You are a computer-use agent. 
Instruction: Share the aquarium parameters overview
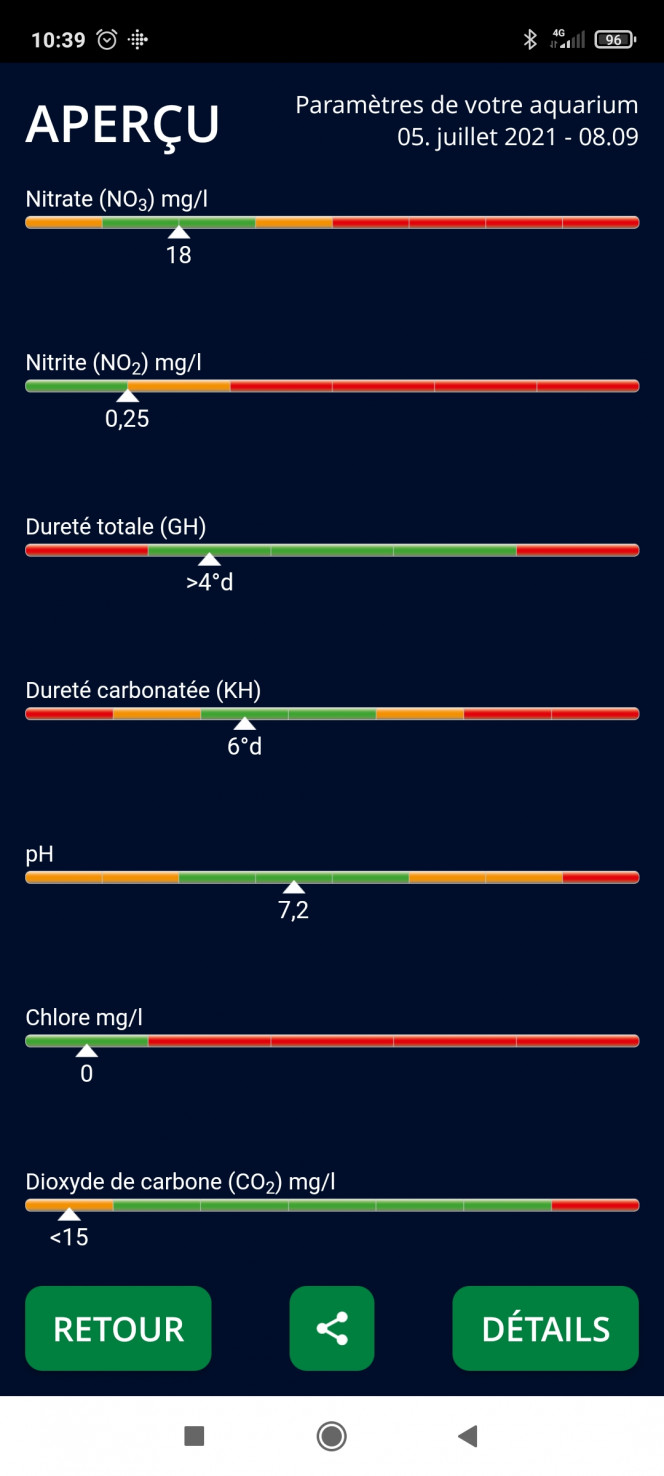point(332,1328)
